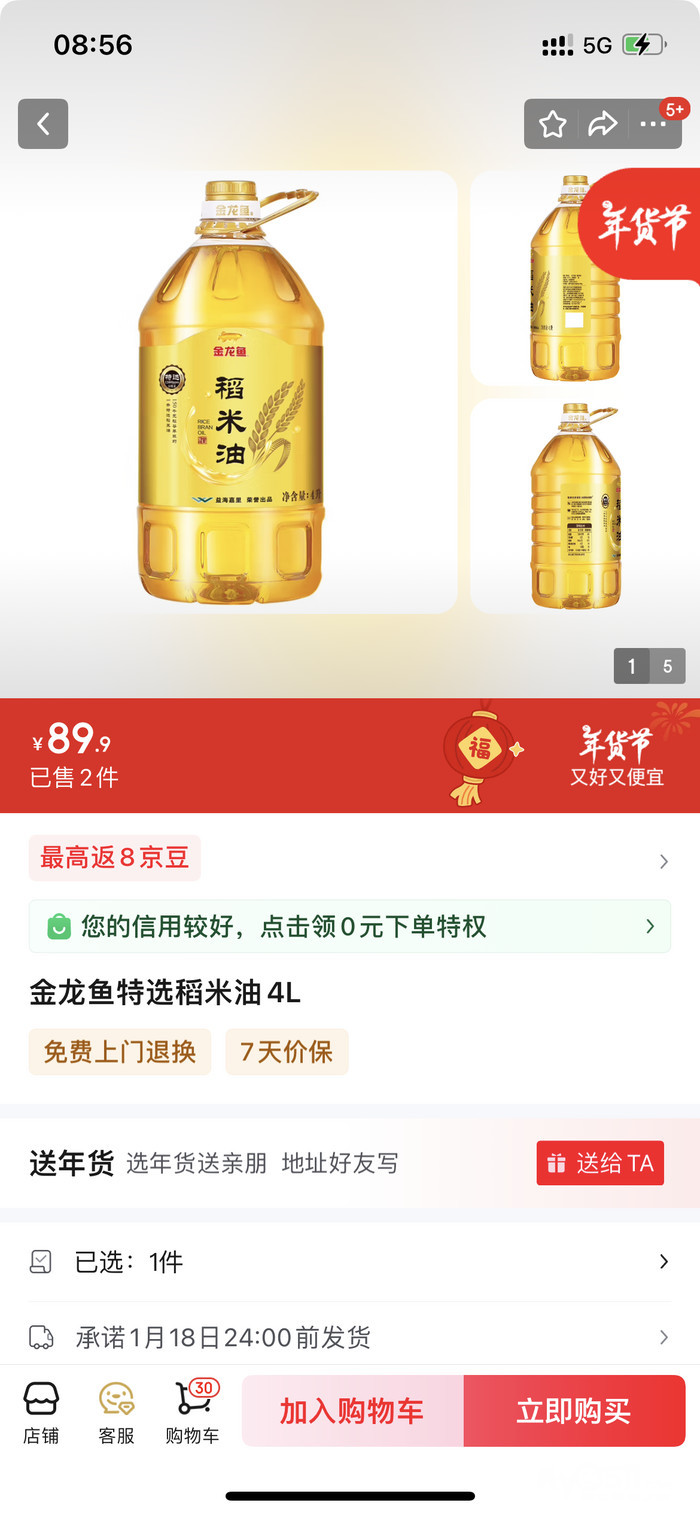Add this product to favorites
Image resolution: width=700 pixels, height=1515 pixels.
(x=553, y=124)
